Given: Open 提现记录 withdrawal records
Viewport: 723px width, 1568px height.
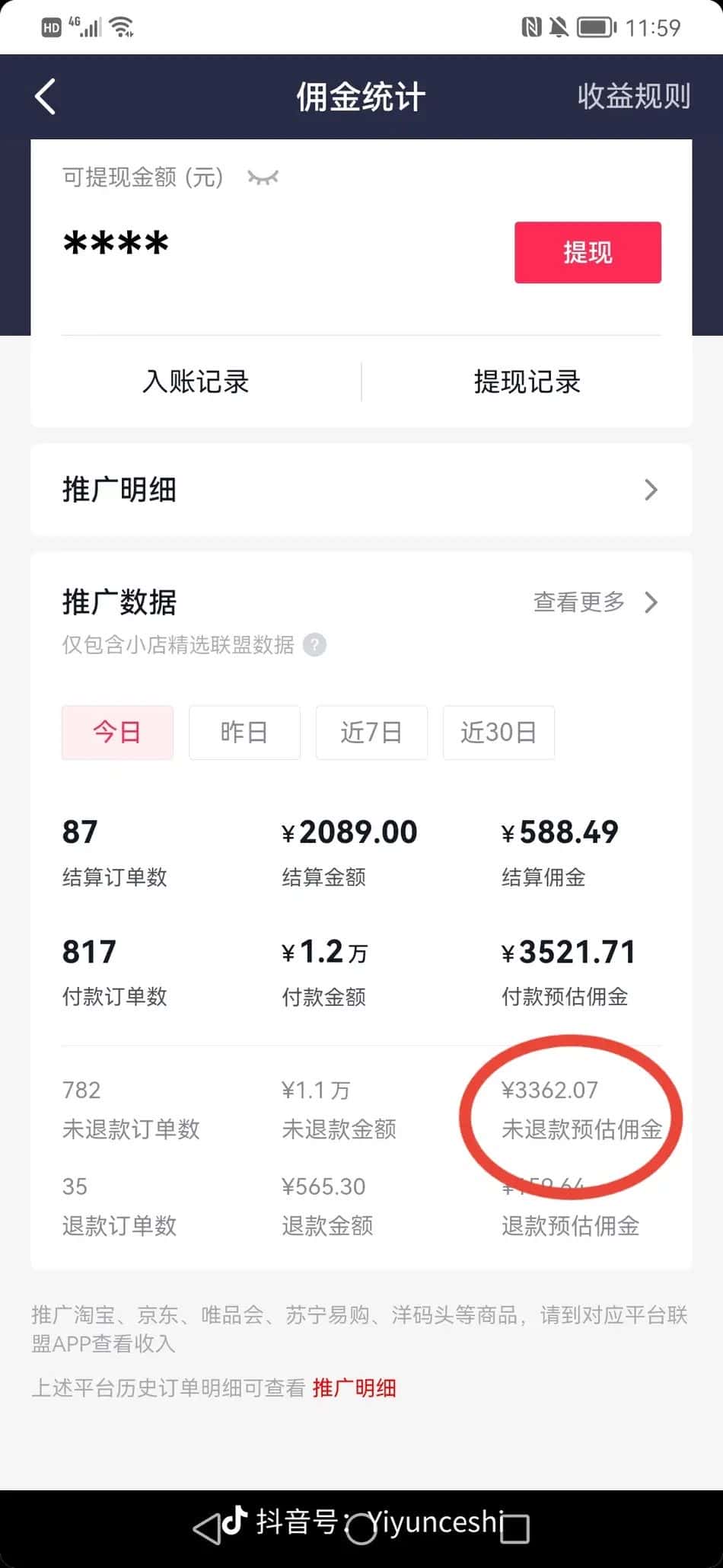Looking at the screenshot, I should click(527, 382).
